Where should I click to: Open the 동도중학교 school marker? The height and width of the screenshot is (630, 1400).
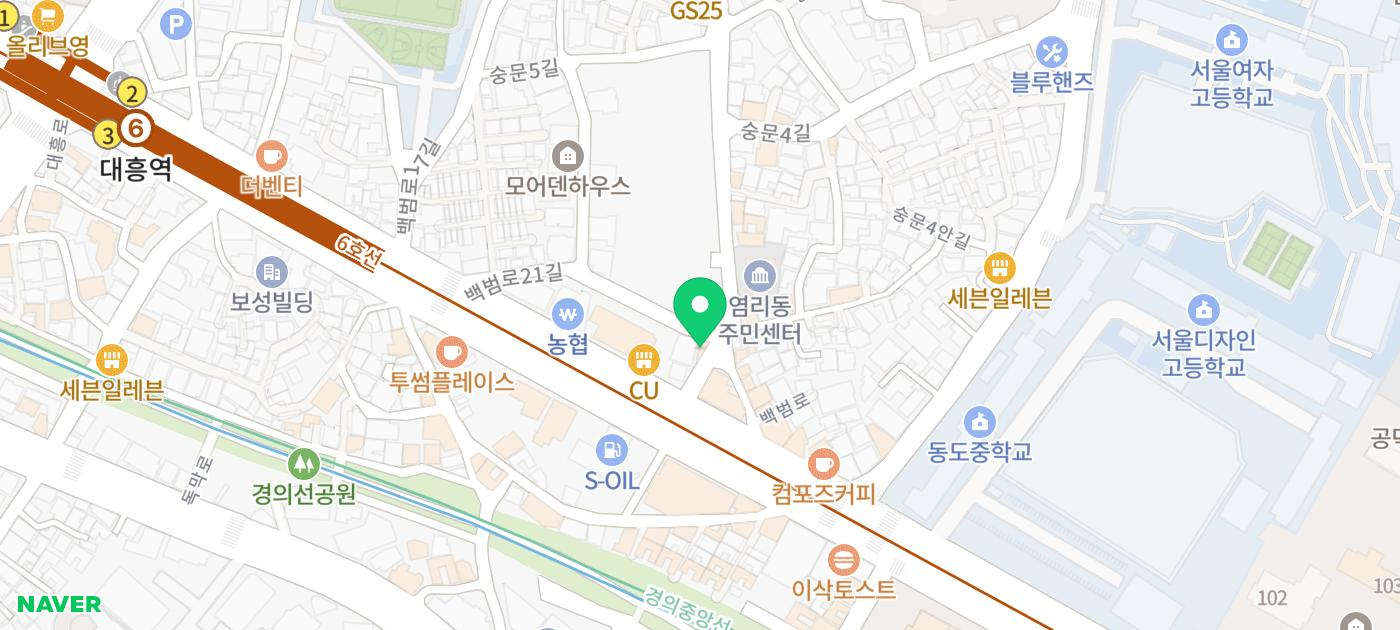point(979,421)
